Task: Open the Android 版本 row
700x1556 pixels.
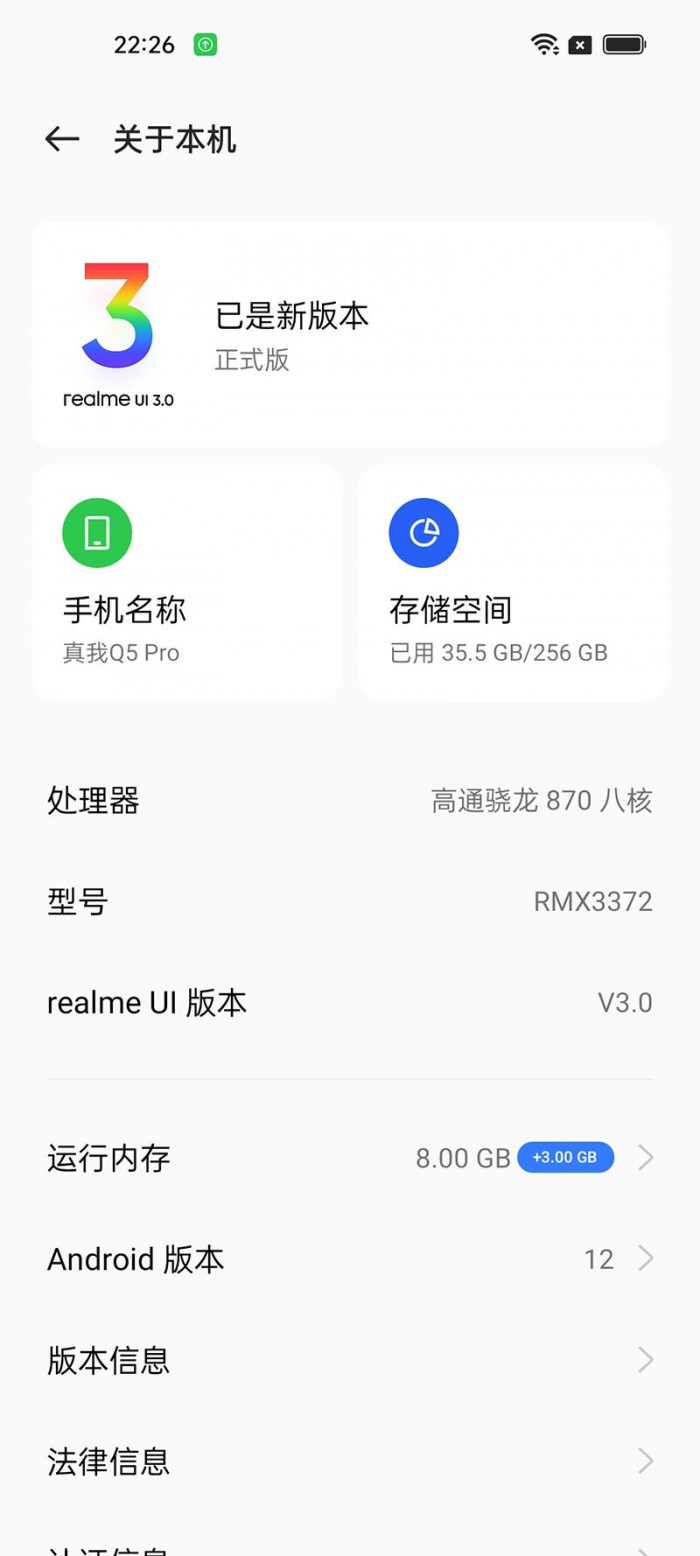Action: pos(350,1259)
